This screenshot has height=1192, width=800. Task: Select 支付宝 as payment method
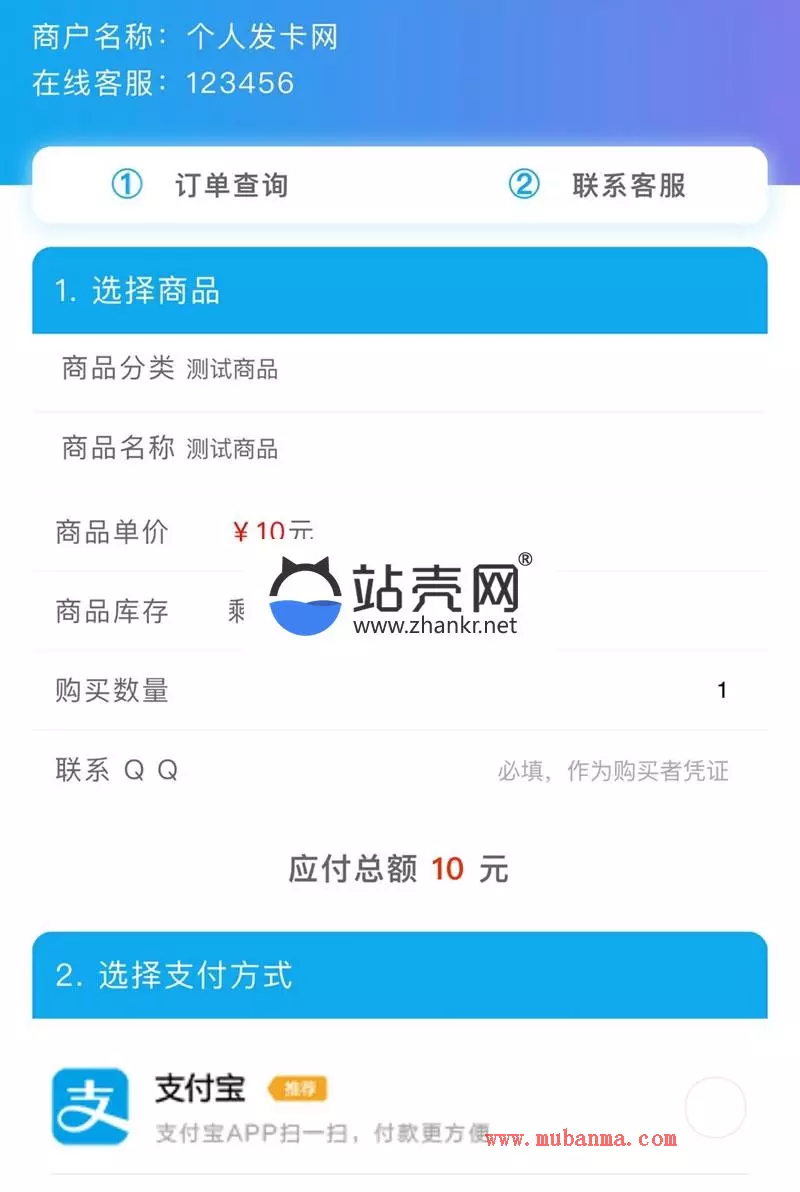coord(715,1107)
